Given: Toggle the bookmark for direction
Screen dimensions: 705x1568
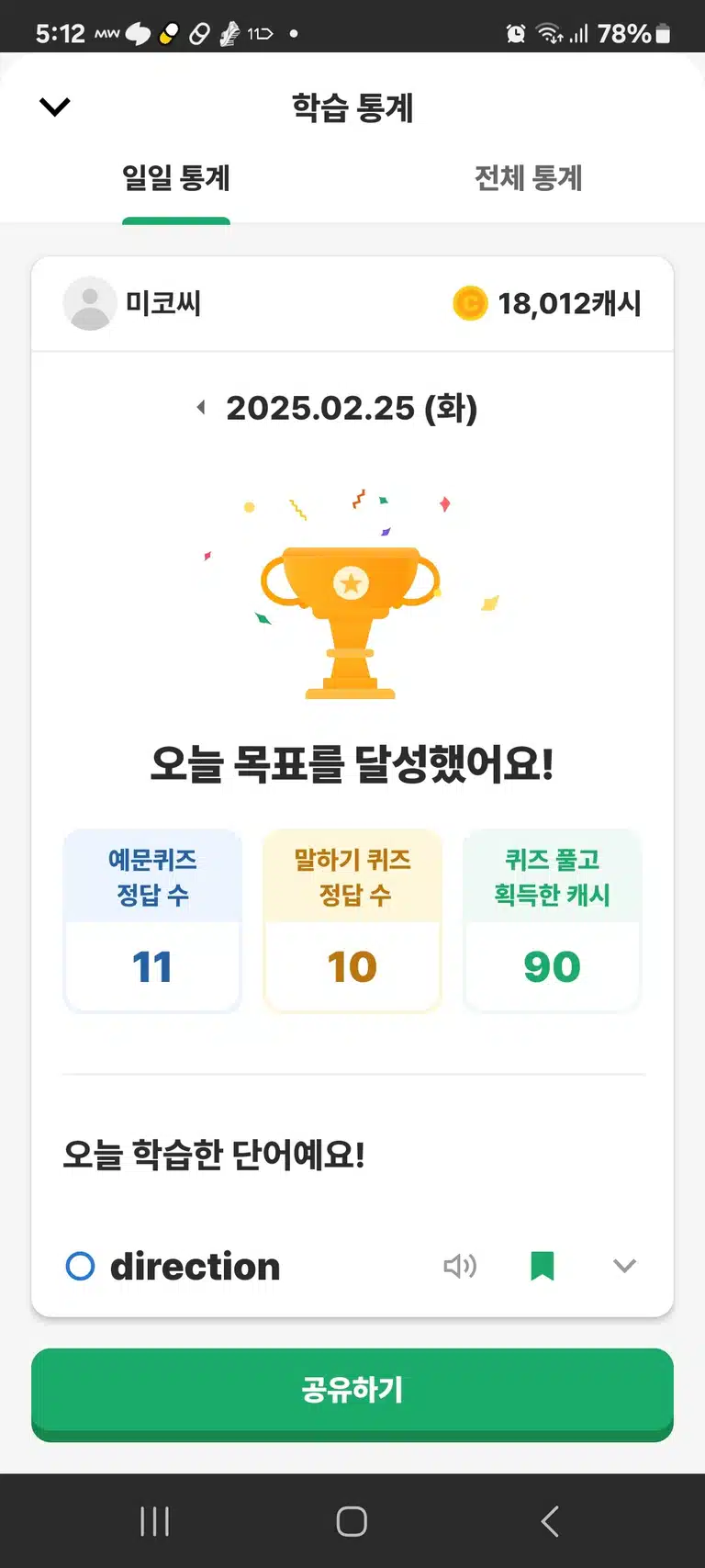Looking at the screenshot, I should (543, 1266).
